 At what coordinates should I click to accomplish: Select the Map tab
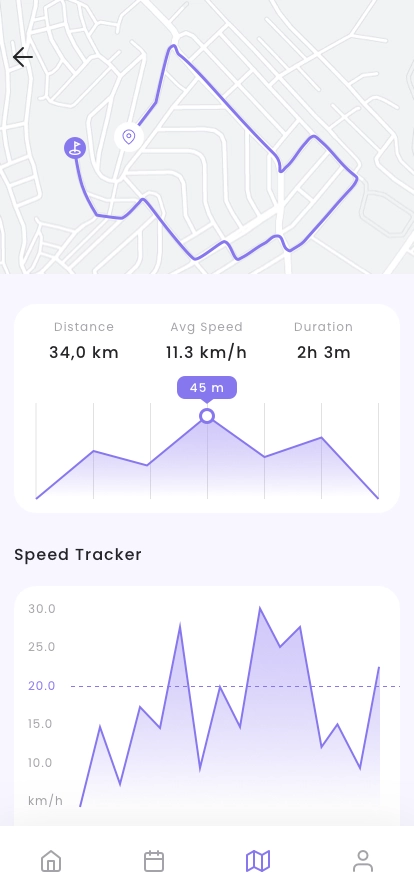(258, 861)
